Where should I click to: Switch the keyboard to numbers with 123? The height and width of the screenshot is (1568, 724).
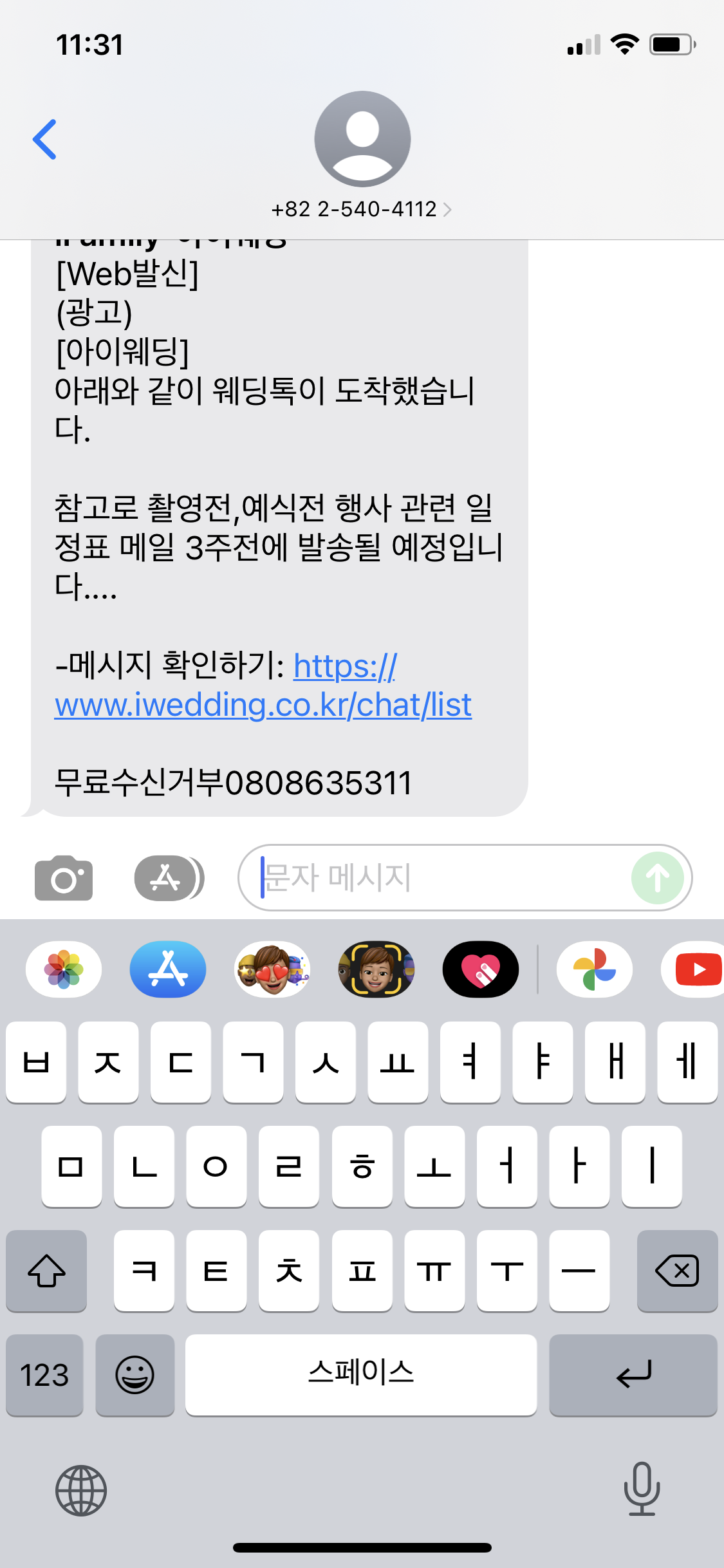click(44, 1375)
